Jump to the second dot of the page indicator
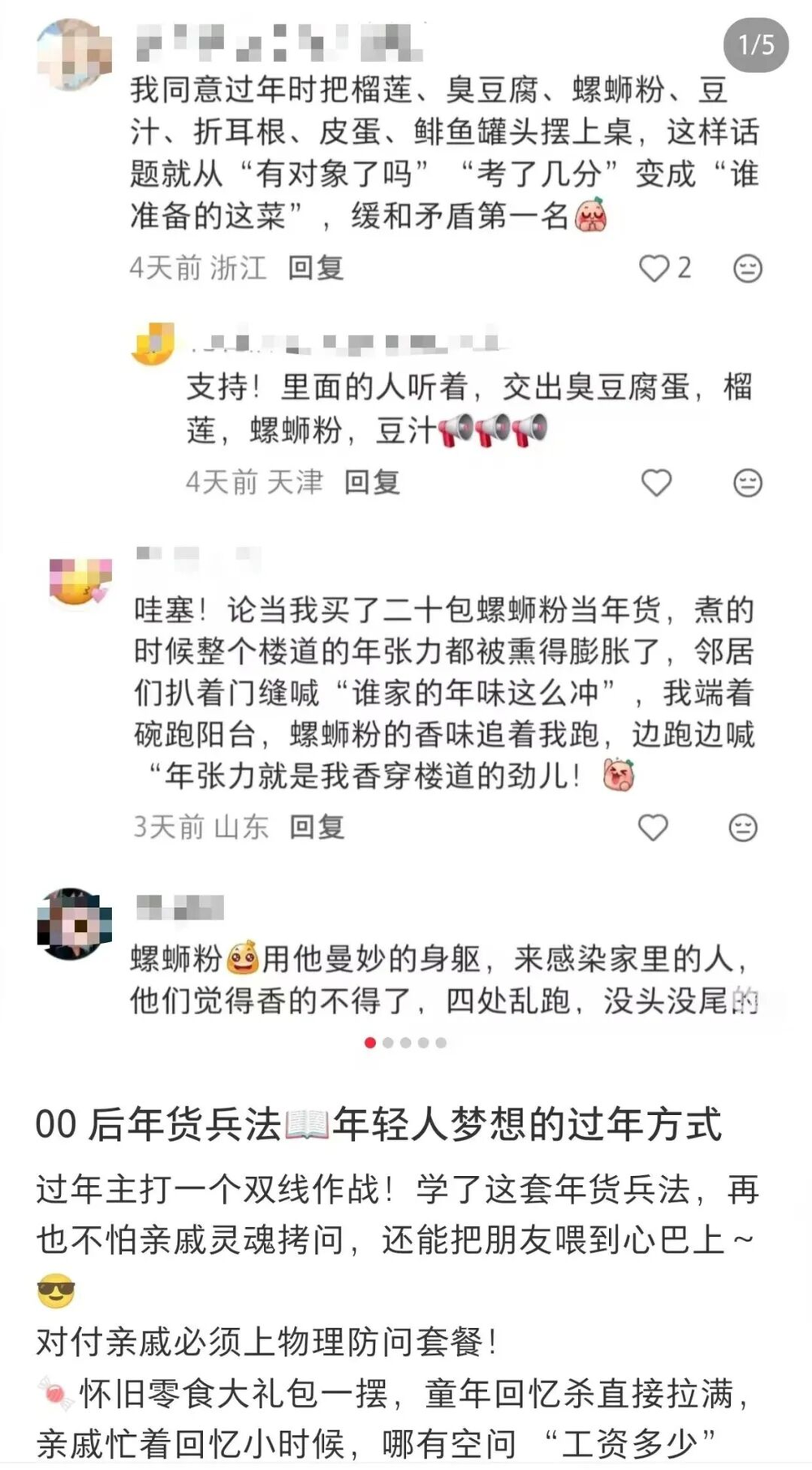 click(x=388, y=1043)
